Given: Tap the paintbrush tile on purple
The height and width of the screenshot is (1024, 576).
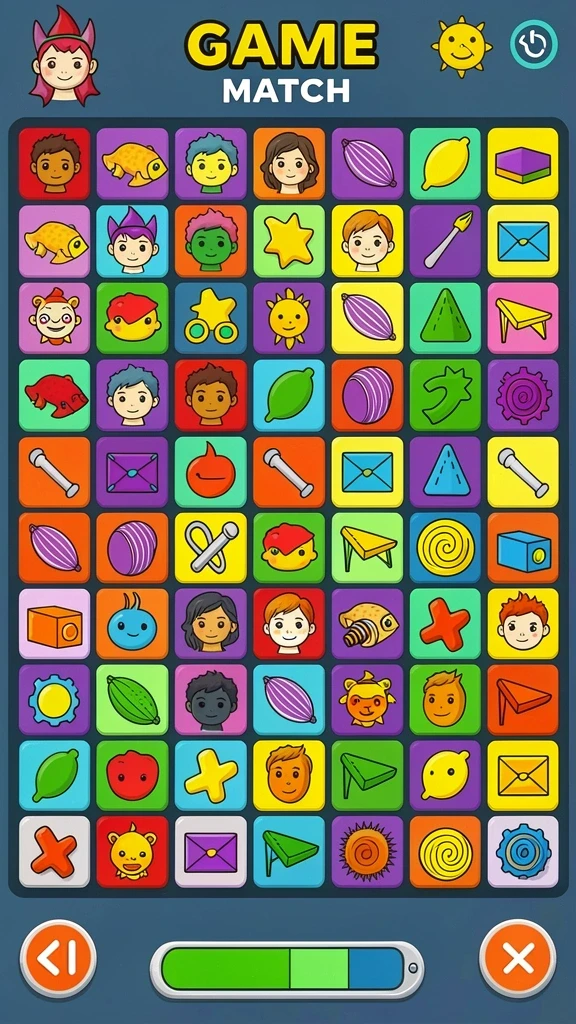Looking at the screenshot, I should point(445,241).
